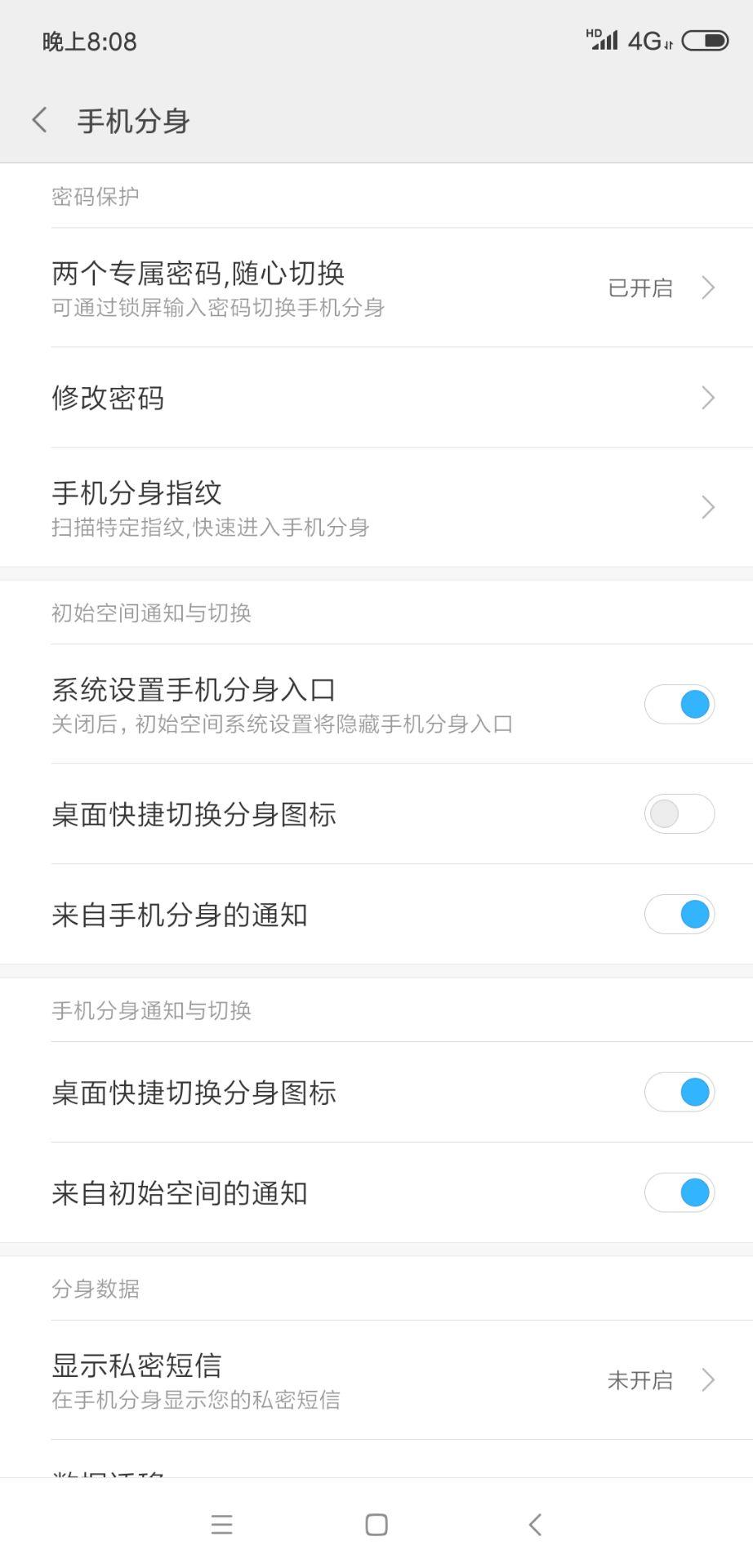Screen dimensions: 753x1568
Task: Toggle 系统设置手机分身入口 switch
Action: (x=679, y=704)
